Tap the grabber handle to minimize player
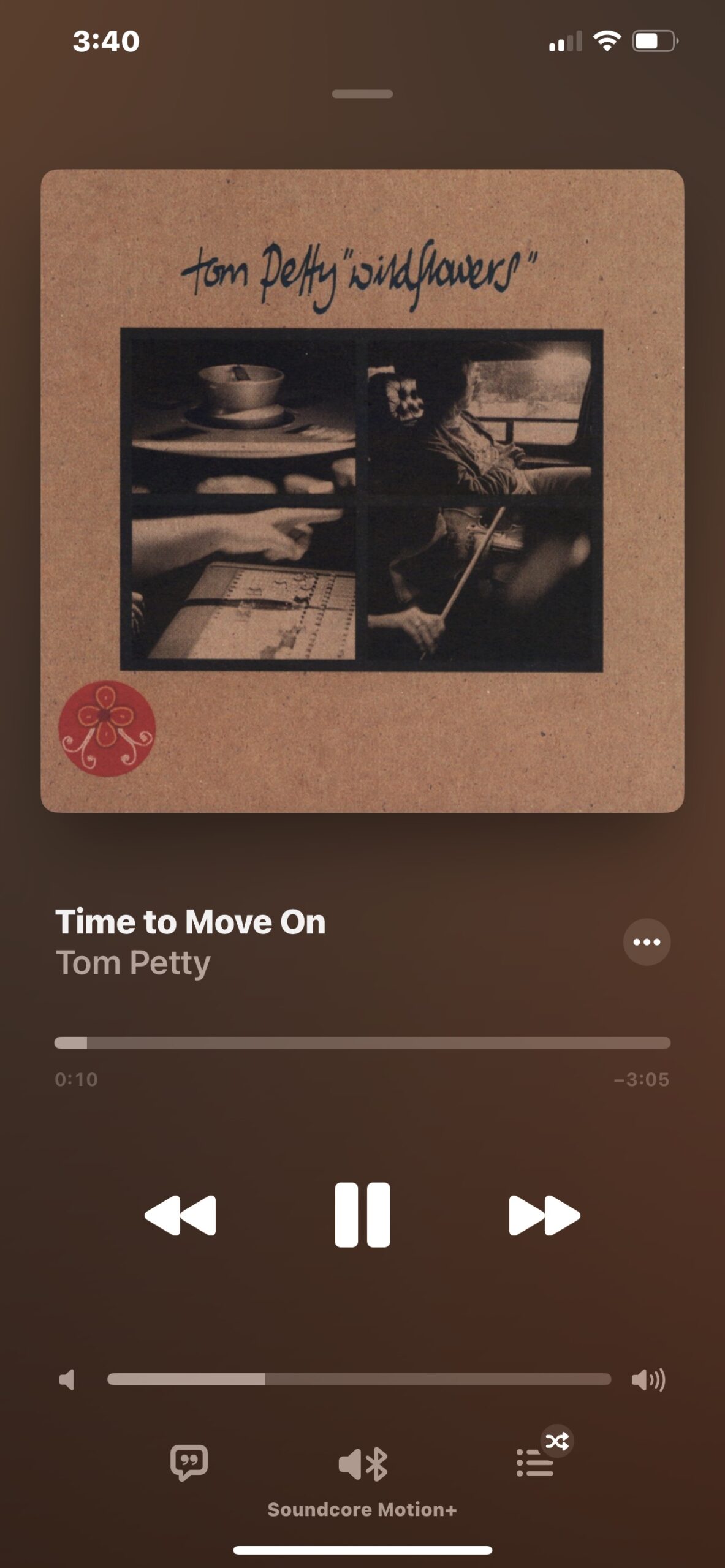This screenshot has height=1568, width=725. (362, 94)
